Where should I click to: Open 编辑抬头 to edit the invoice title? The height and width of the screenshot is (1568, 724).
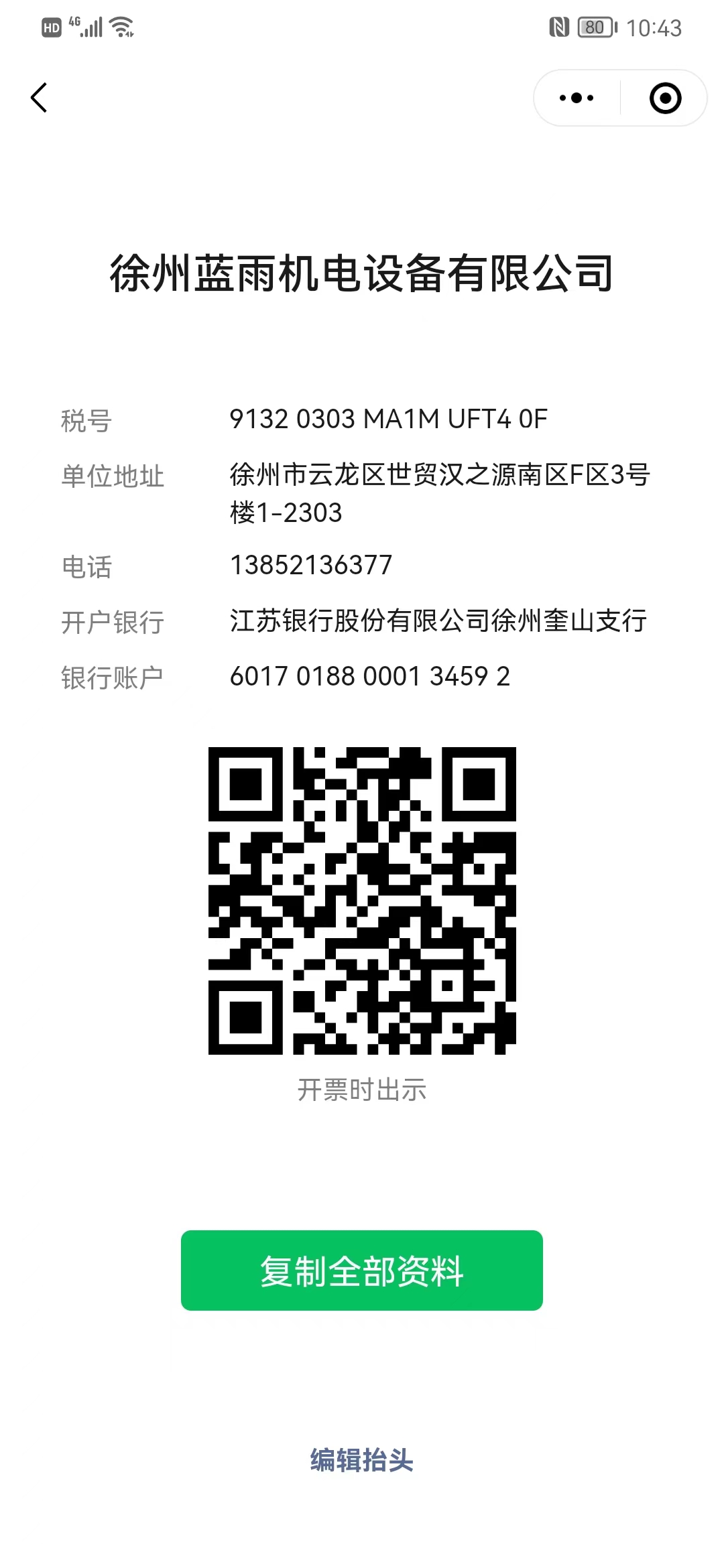[361, 1460]
